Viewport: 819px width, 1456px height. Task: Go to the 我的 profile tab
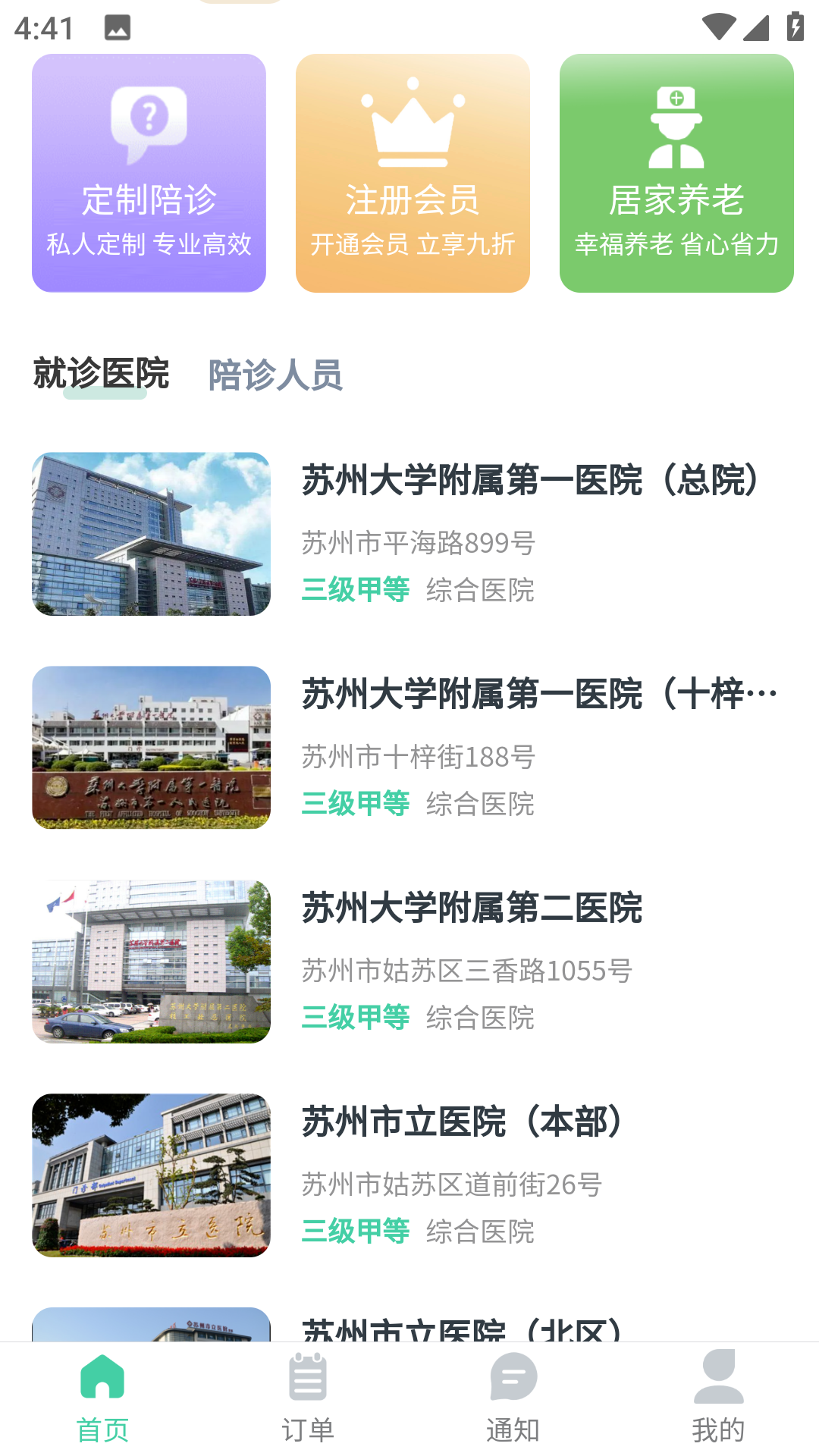[717, 1398]
